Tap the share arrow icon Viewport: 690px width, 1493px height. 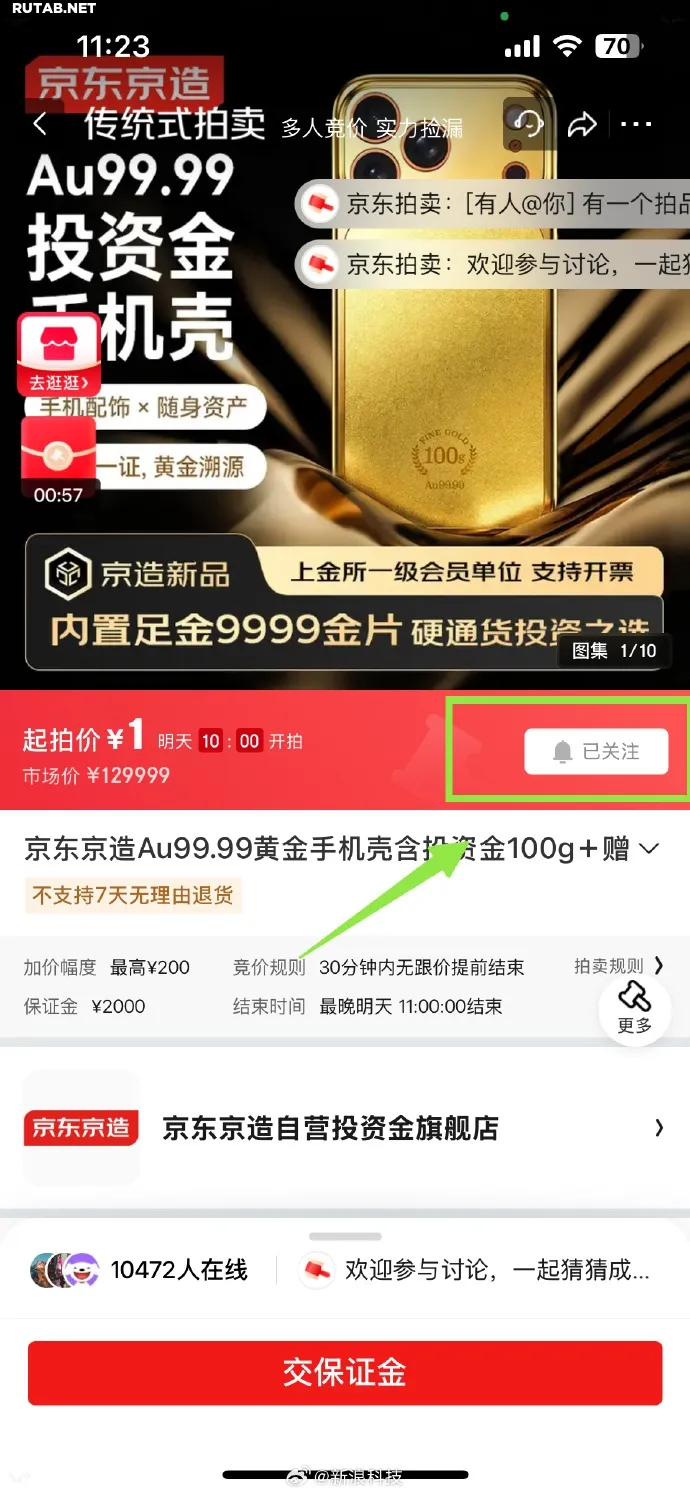[x=581, y=125]
